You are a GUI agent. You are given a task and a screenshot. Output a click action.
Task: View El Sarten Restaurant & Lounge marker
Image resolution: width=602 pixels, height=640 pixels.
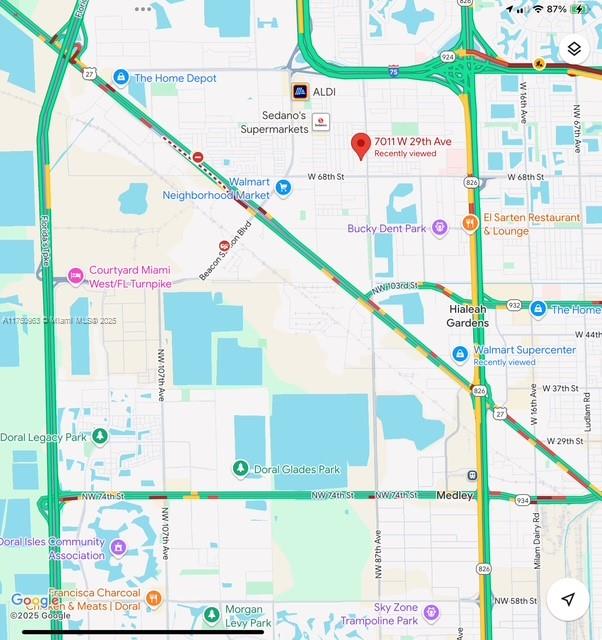[x=469, y=223]
